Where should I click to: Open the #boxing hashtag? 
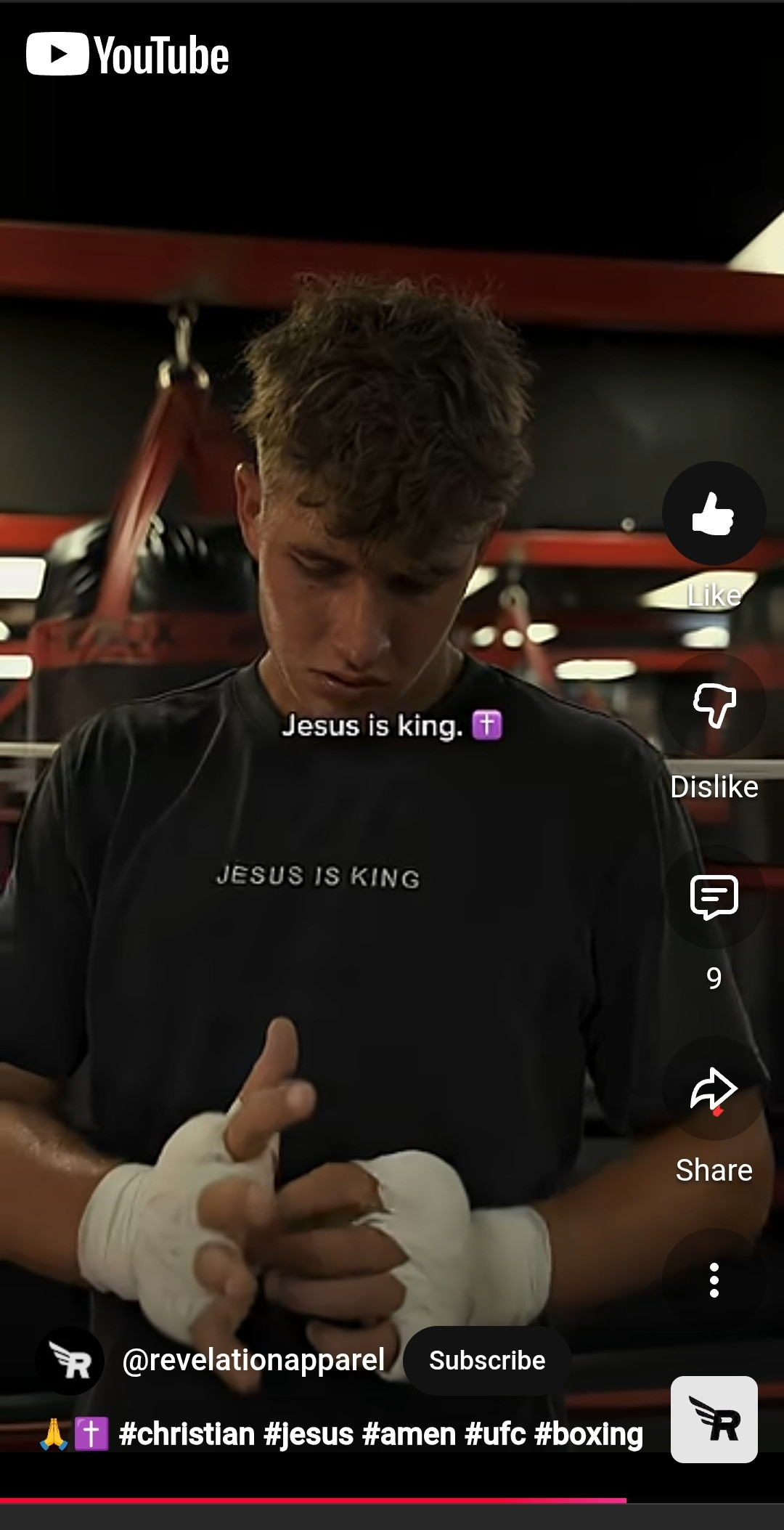(588, 1434)
